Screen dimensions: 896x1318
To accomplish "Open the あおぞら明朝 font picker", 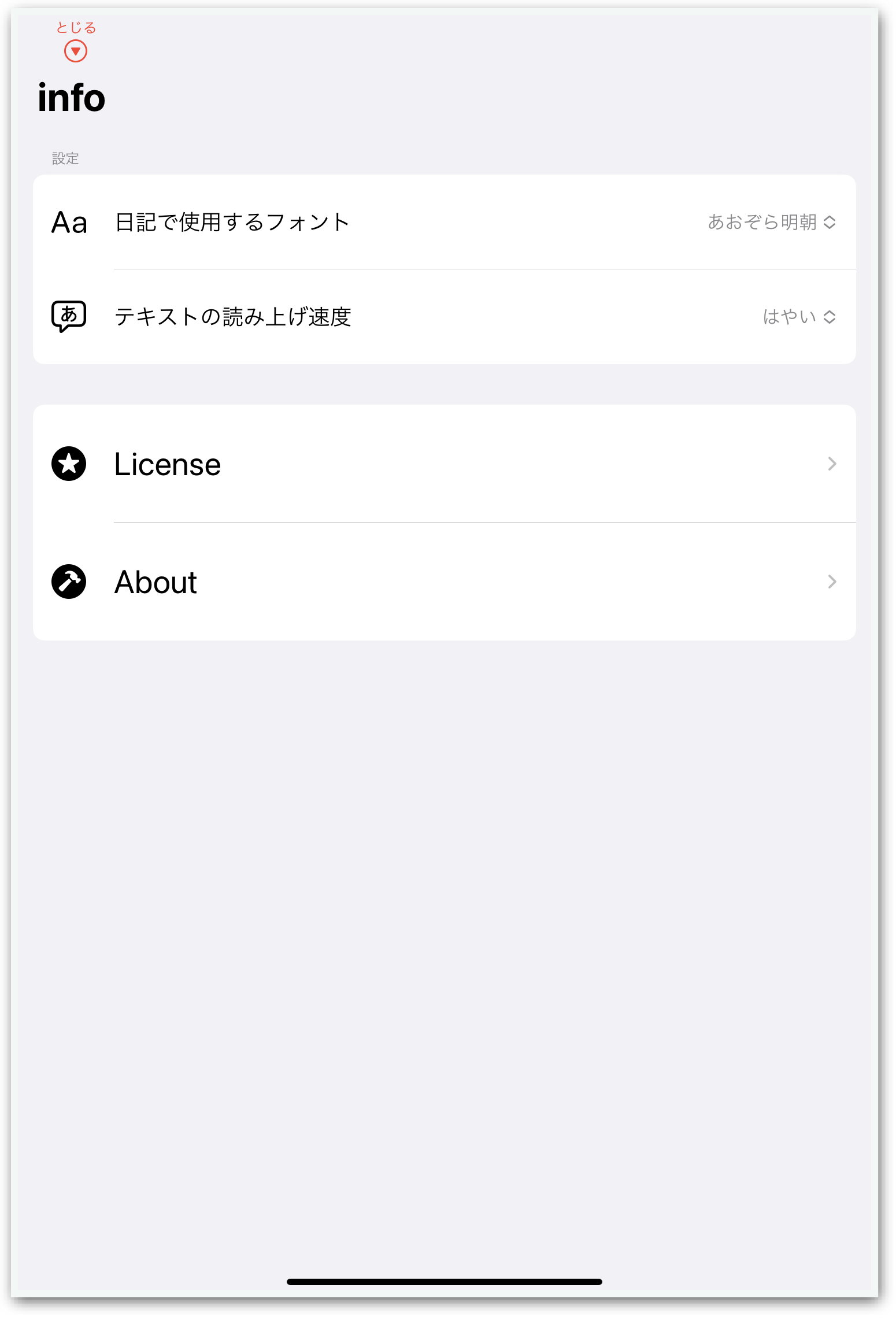I will point(763,223).
